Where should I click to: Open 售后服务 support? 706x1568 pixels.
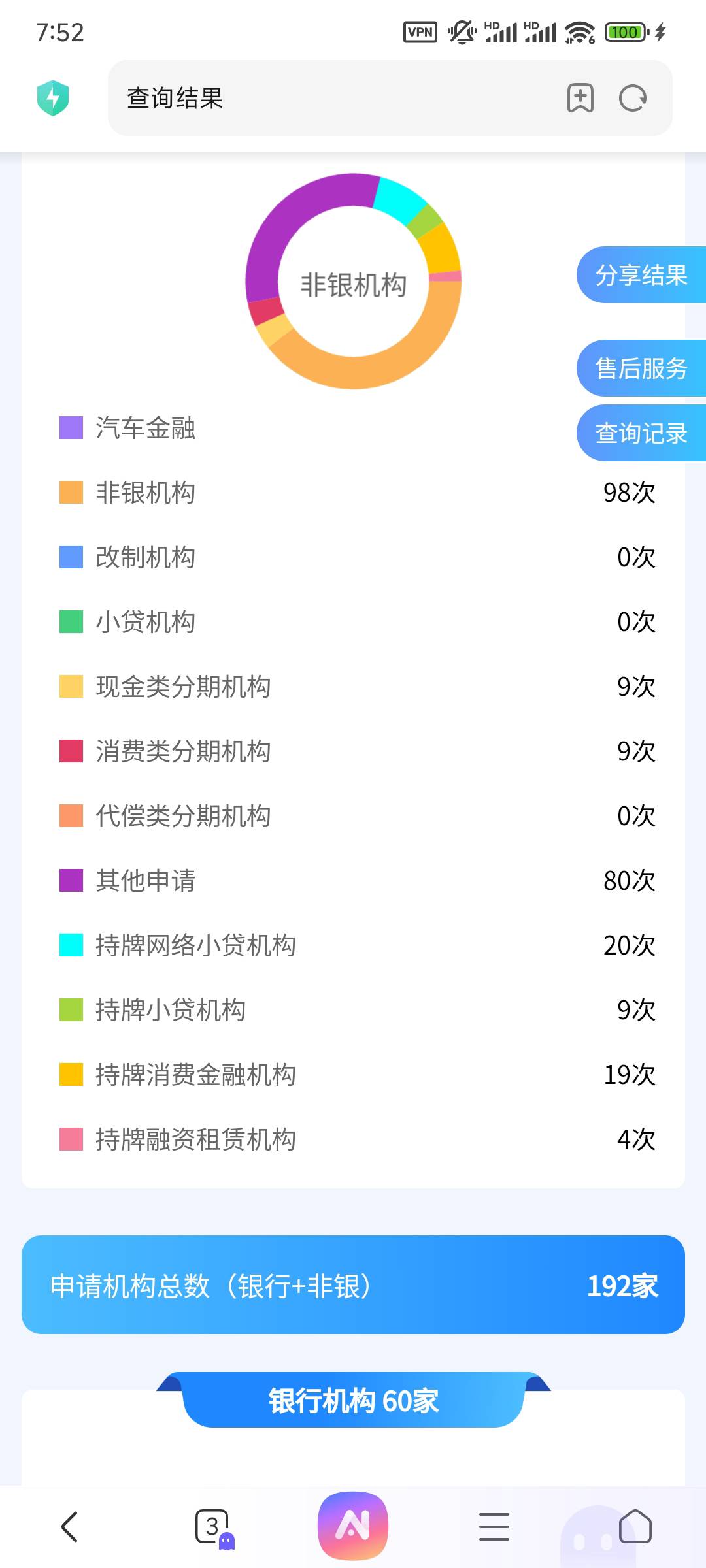(641, 368)
